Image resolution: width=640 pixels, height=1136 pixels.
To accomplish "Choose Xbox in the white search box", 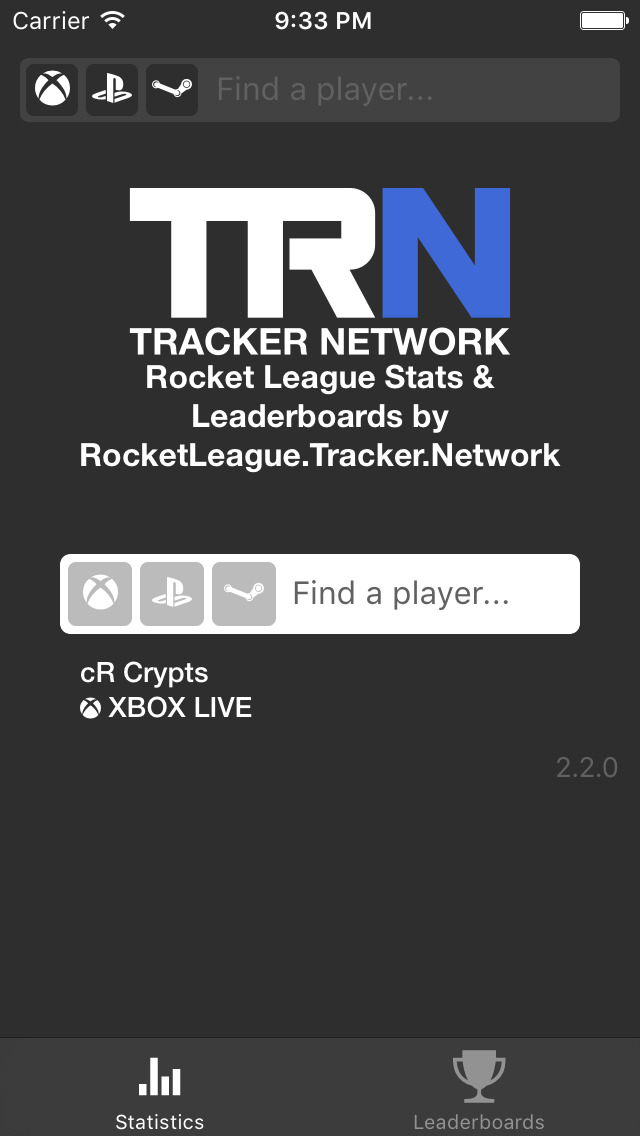I will tap(100, 594).
